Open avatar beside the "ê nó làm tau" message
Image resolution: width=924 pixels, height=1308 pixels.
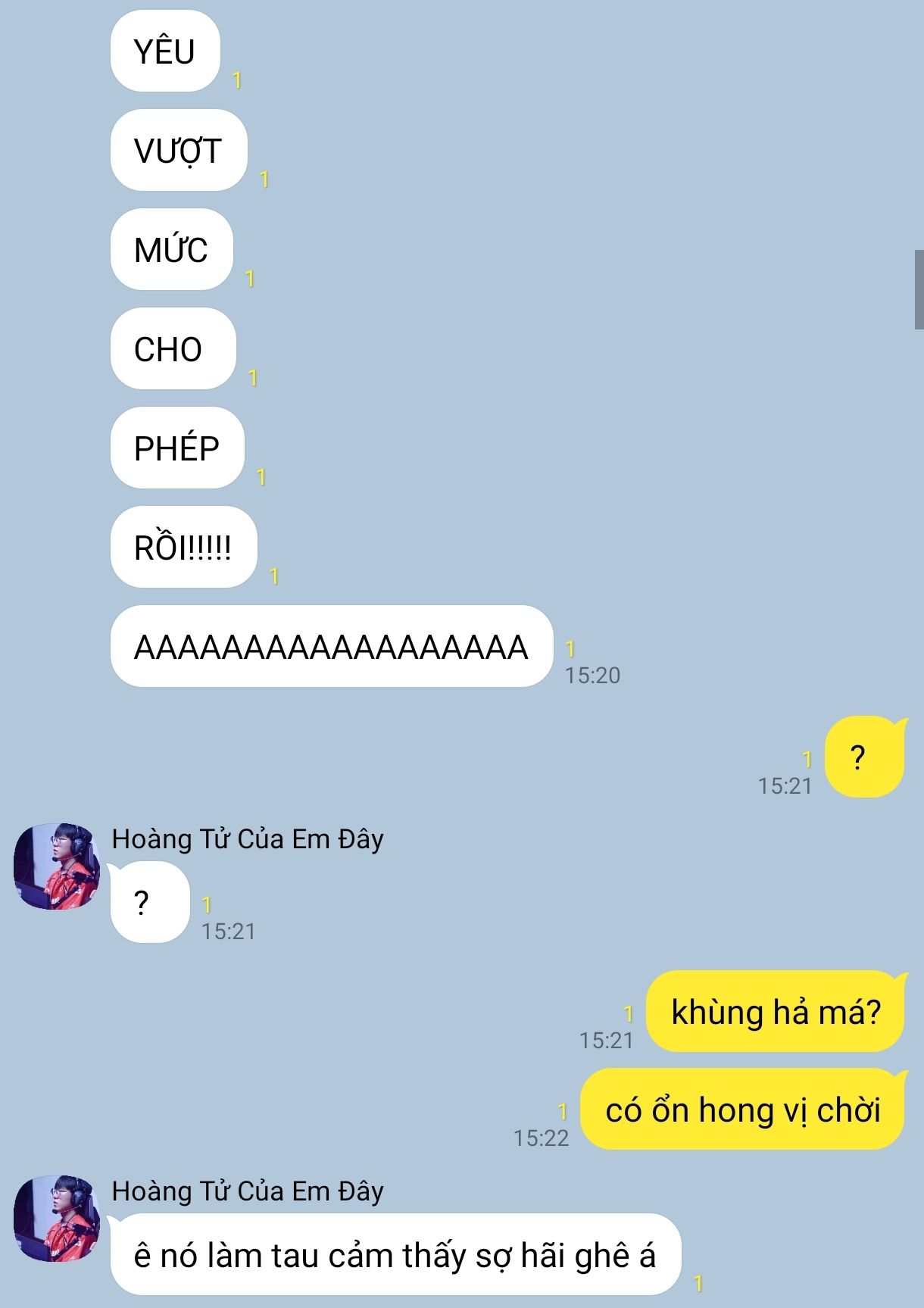pyautogui.click(x=57, y=1218)
